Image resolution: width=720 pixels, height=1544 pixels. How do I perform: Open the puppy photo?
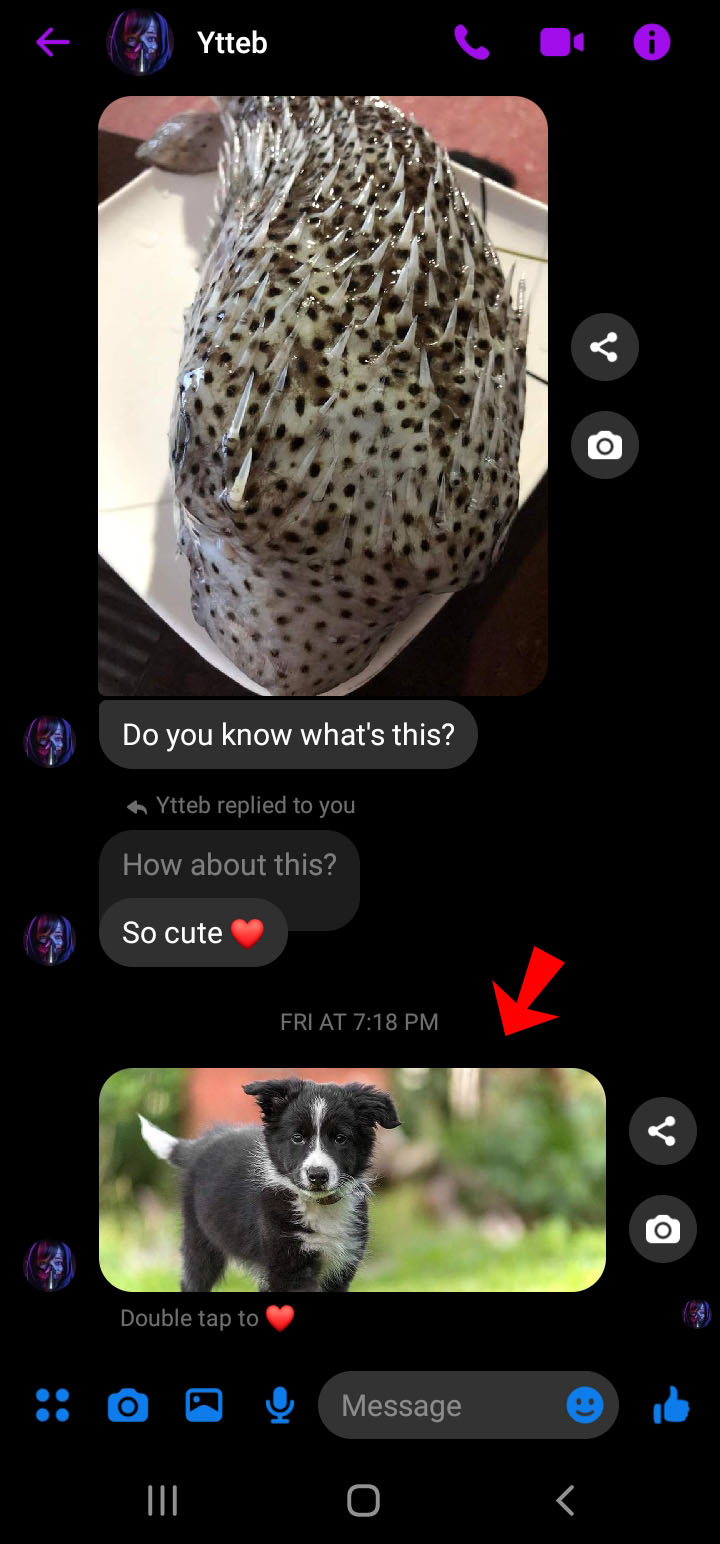click(352, 1179)
